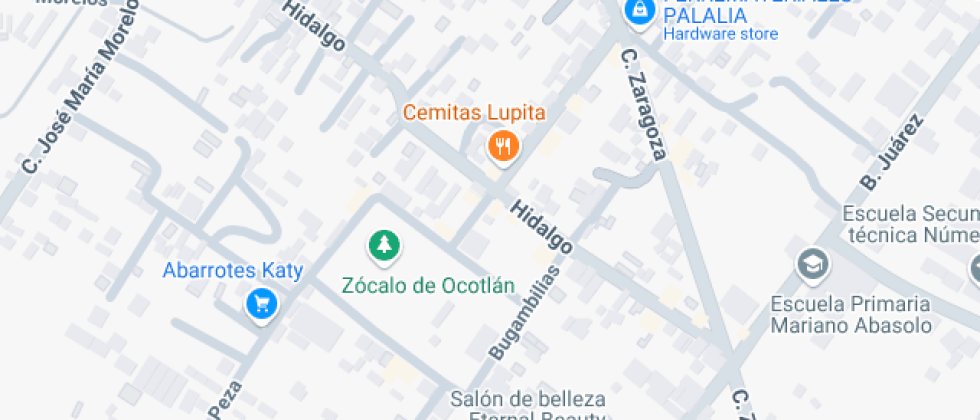The image size is (980, 420).
Task: Open the Abarrotes Katy store marker
Action: click(x=261, y=302)
